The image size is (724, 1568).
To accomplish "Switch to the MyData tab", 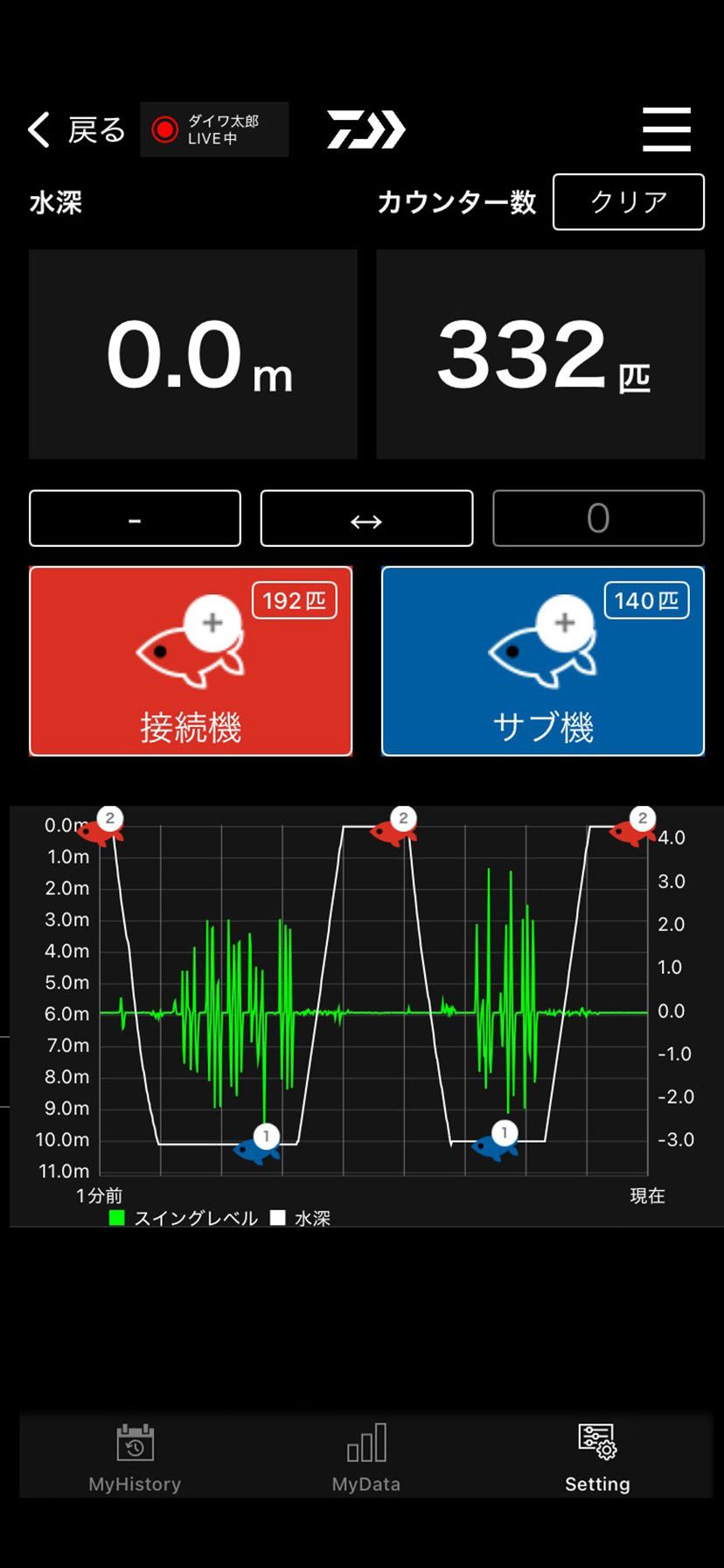I will [x=365, y=1459].
